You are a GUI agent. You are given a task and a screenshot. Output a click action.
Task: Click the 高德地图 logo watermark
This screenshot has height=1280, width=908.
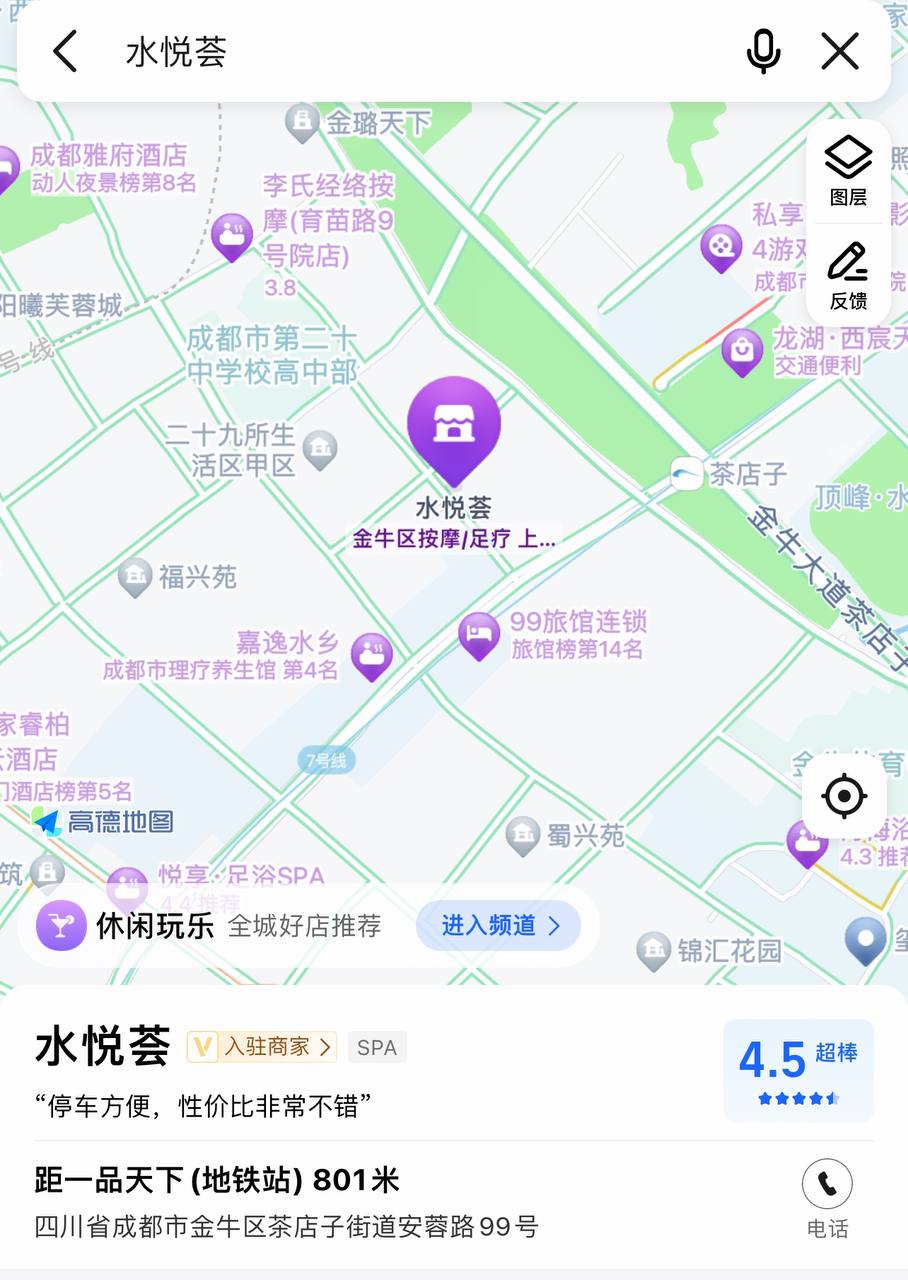104,822
